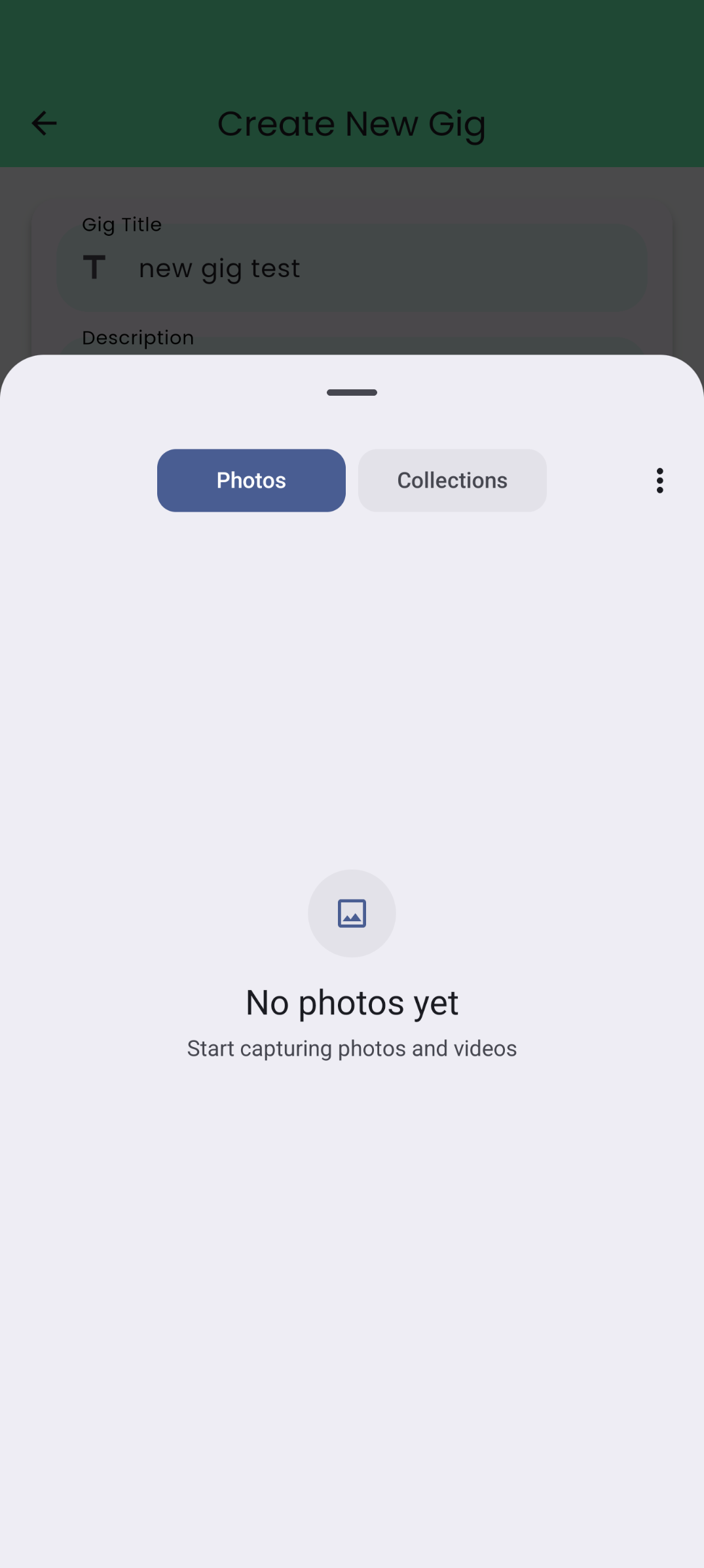Image resolution: width=704 pixels, height=1568 pixels.
Task: Open the three-dot overflow menu
Action: tap(660, 480)
